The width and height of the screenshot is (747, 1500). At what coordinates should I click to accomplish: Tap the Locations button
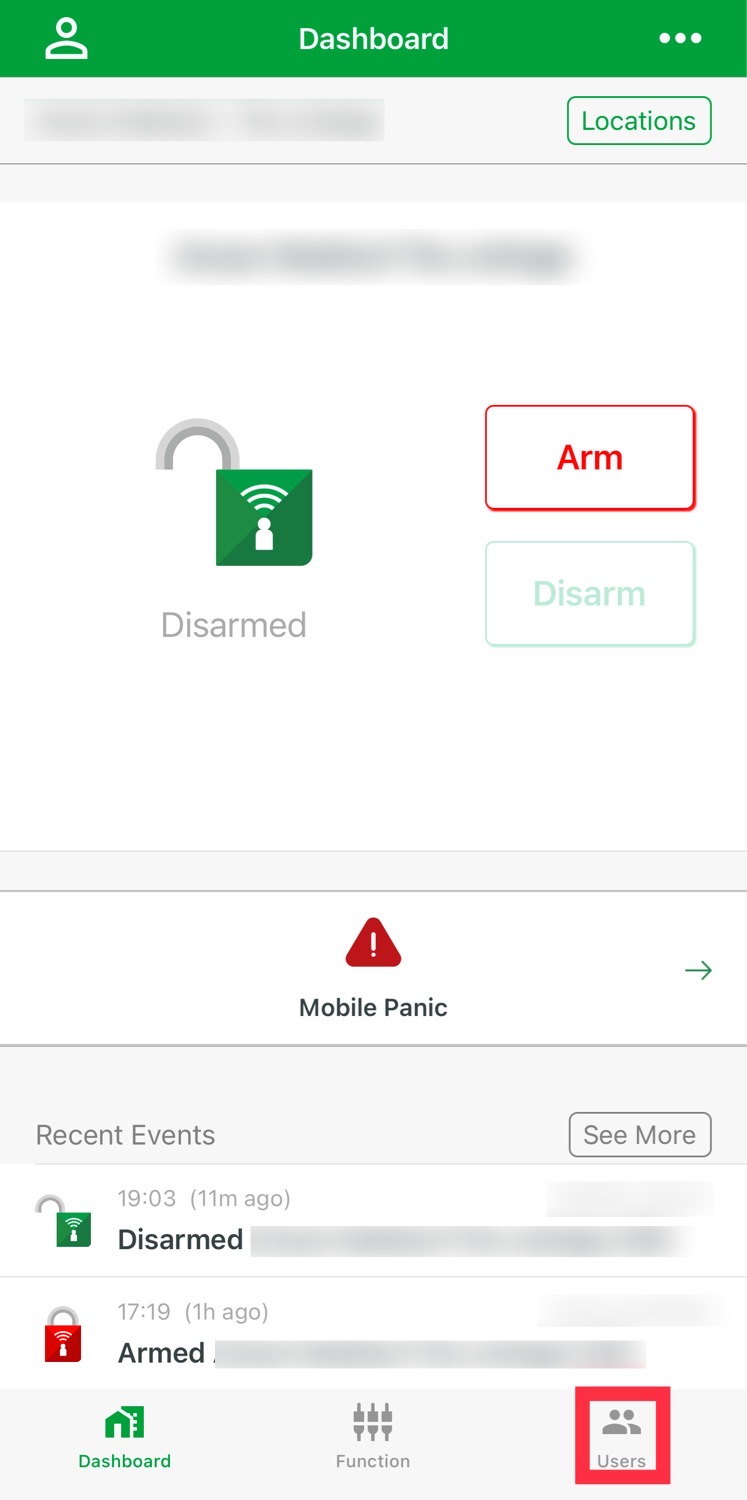coord(638,121)
